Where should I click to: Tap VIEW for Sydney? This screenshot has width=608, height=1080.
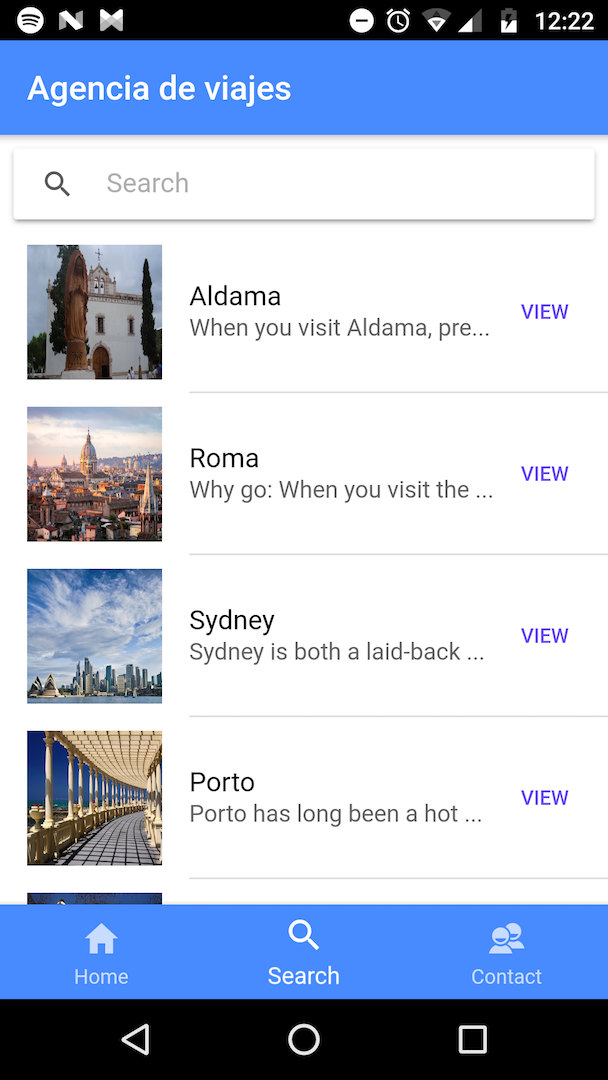(544, 636)
